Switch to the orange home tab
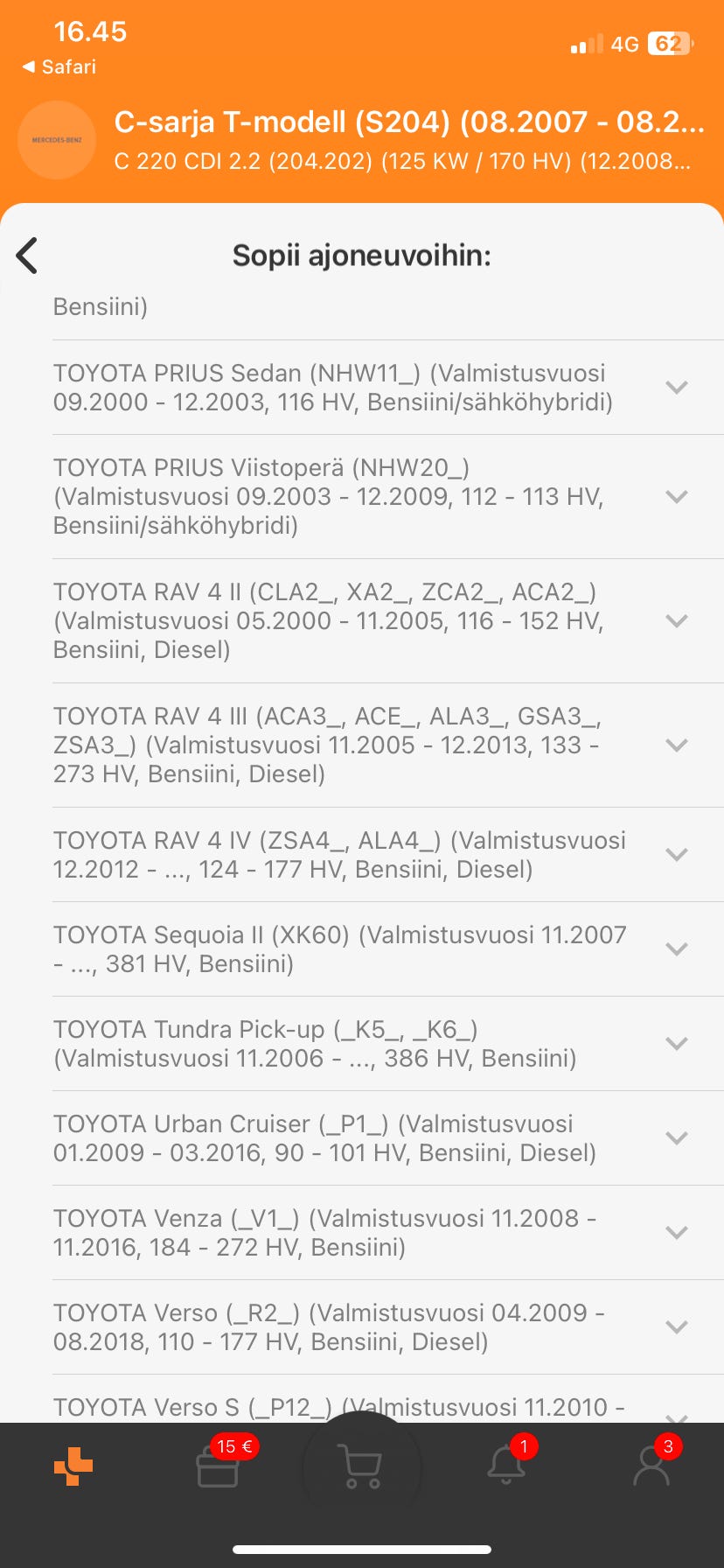The image size is (724, 1568). tap(73, 1466)
